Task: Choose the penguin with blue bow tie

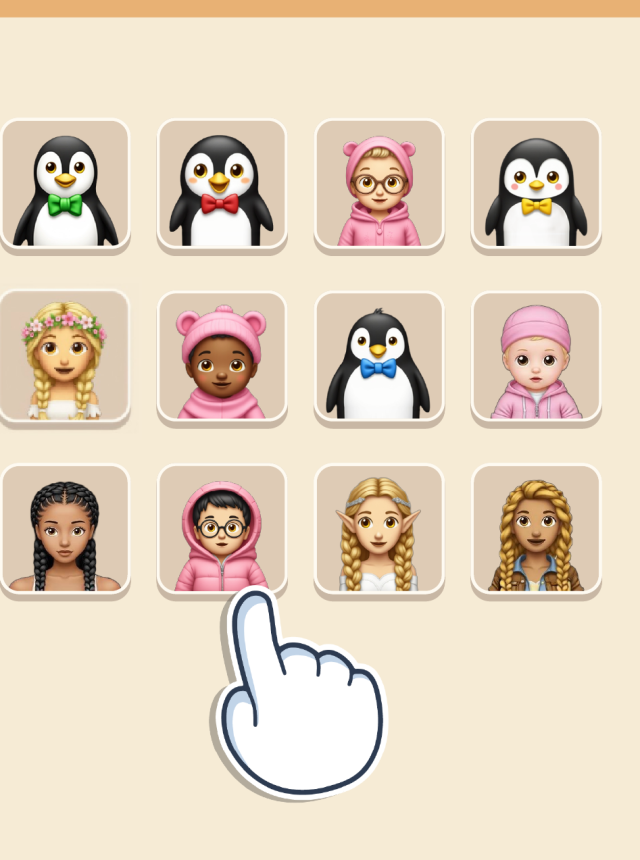Action: click(x=378, y=357)
